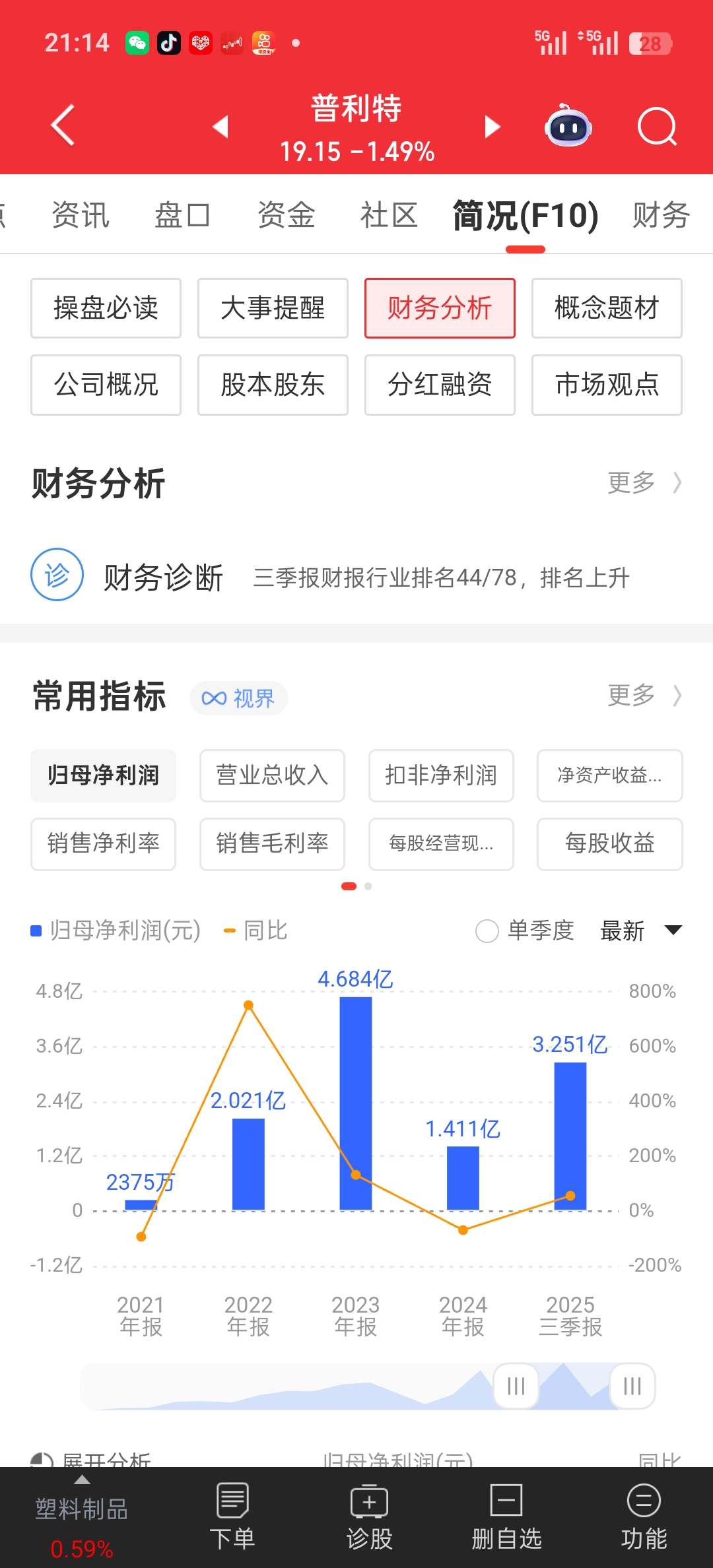
Task: Select the 销售毛利率 indicator chip
Action: coord(272,844)
